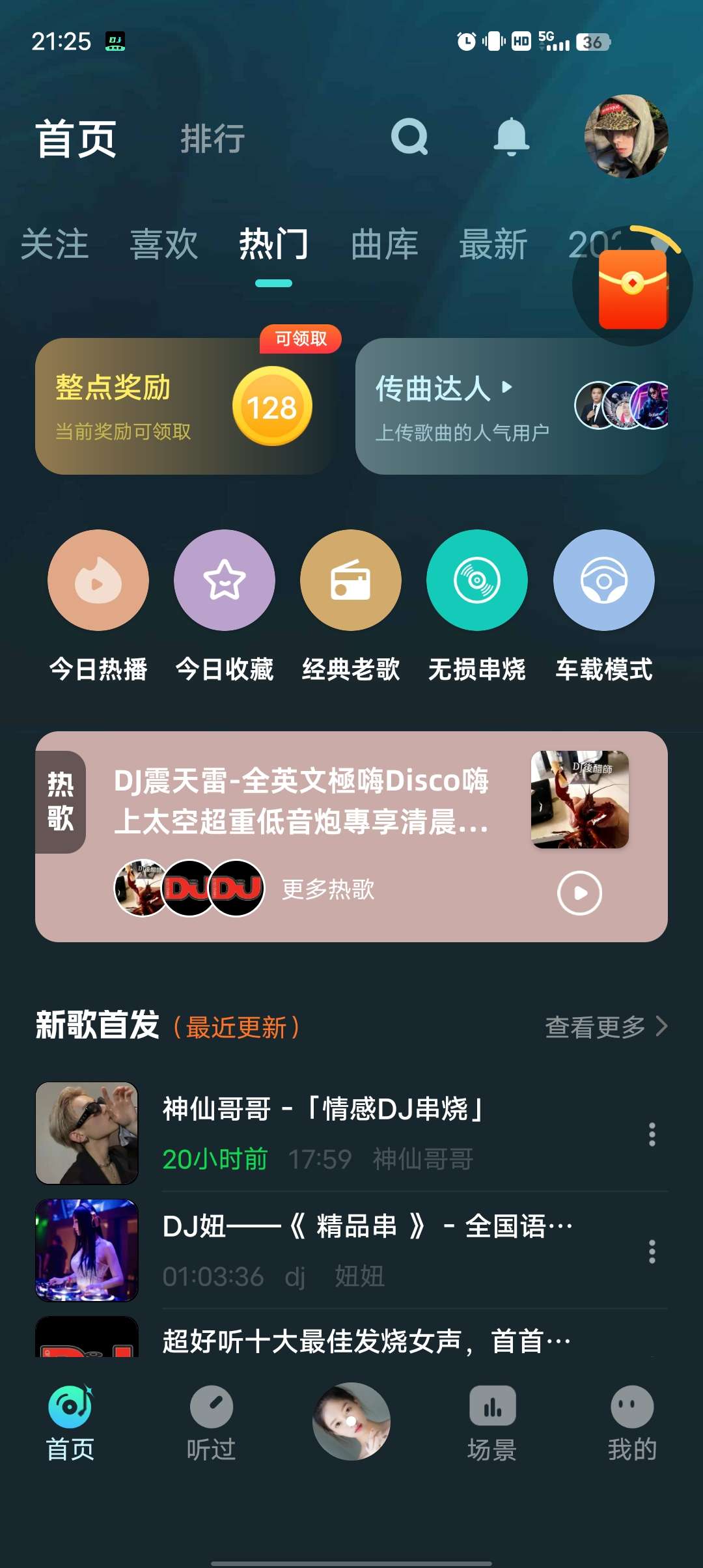Open the profile avatar
The image size is (703, 1568).
point(626,137)
